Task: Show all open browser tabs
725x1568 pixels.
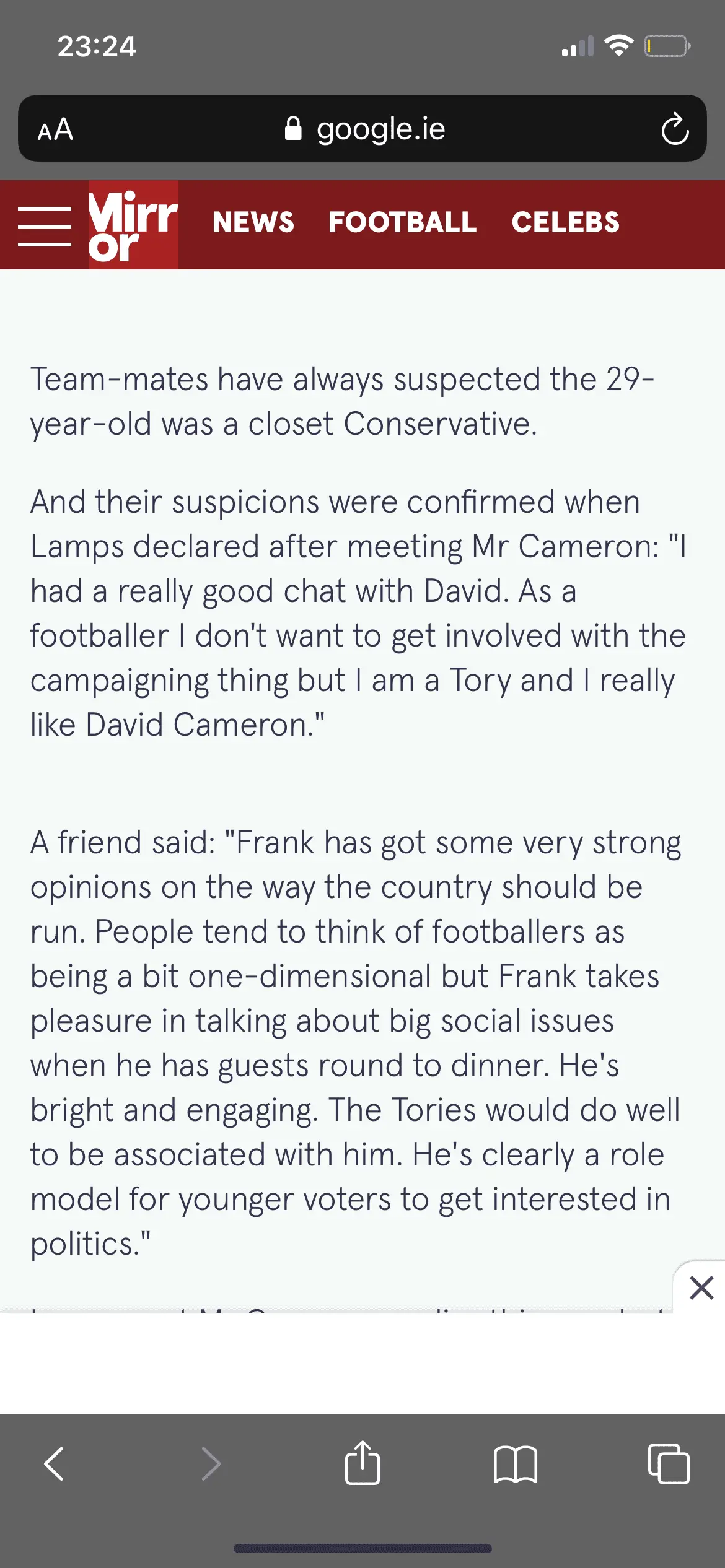Action: (669, 1463)
